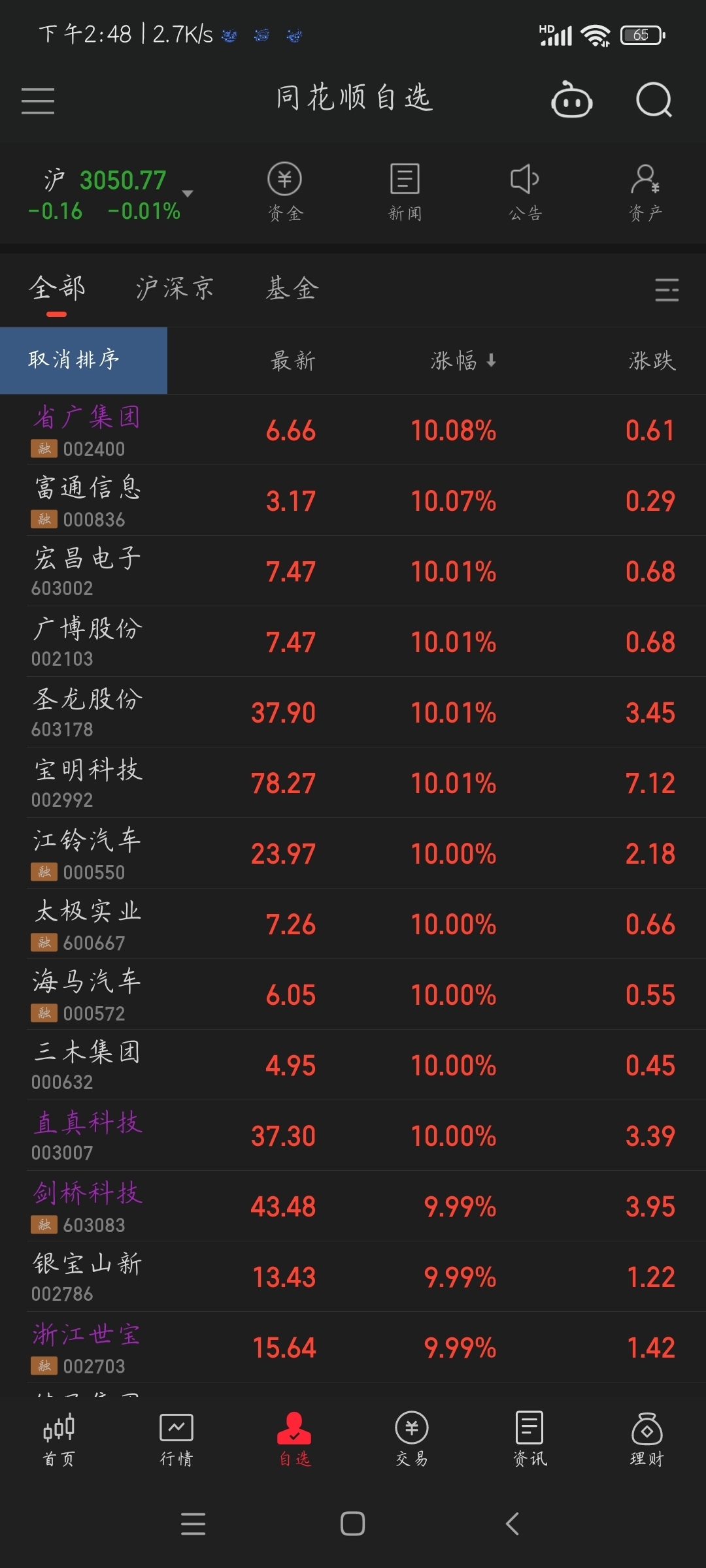The image size is (706, 1568).
Task: Expand the 沪 3050.77 index dropdown
Action: [188, 193]
